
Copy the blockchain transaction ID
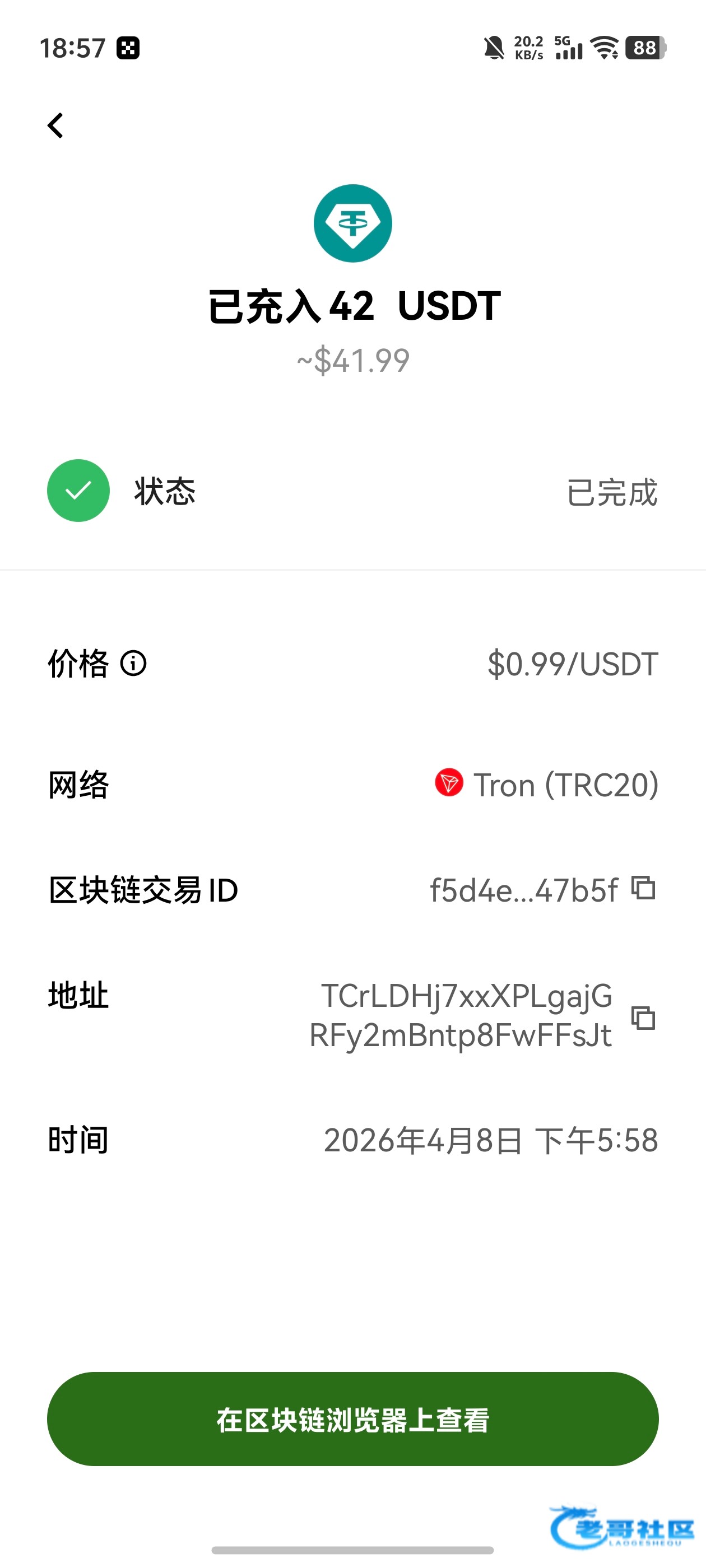point(643,888)
